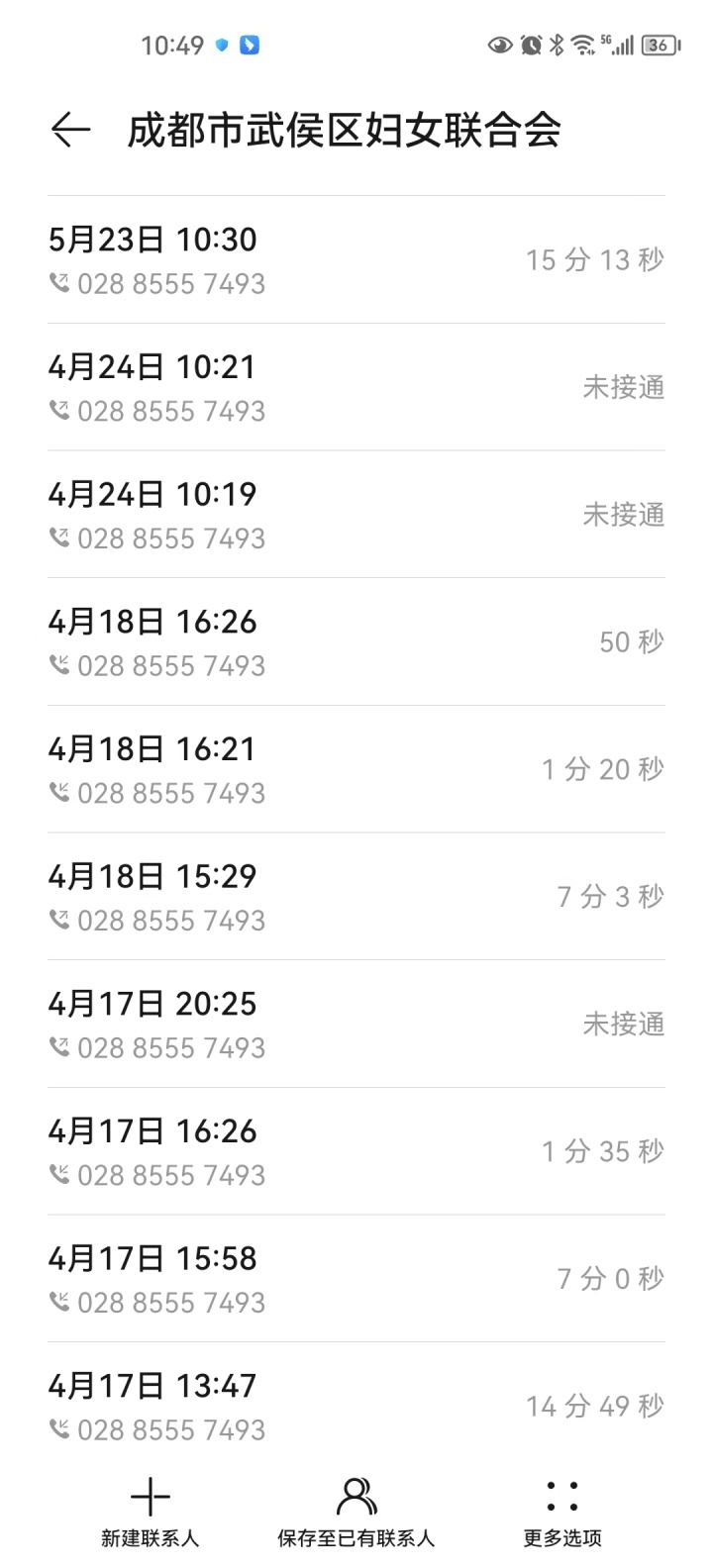Image resolution: width=713 pixels, height=1568 pixels.
Task: Tap the battery indicator showing 36
Action: [658, 45]
